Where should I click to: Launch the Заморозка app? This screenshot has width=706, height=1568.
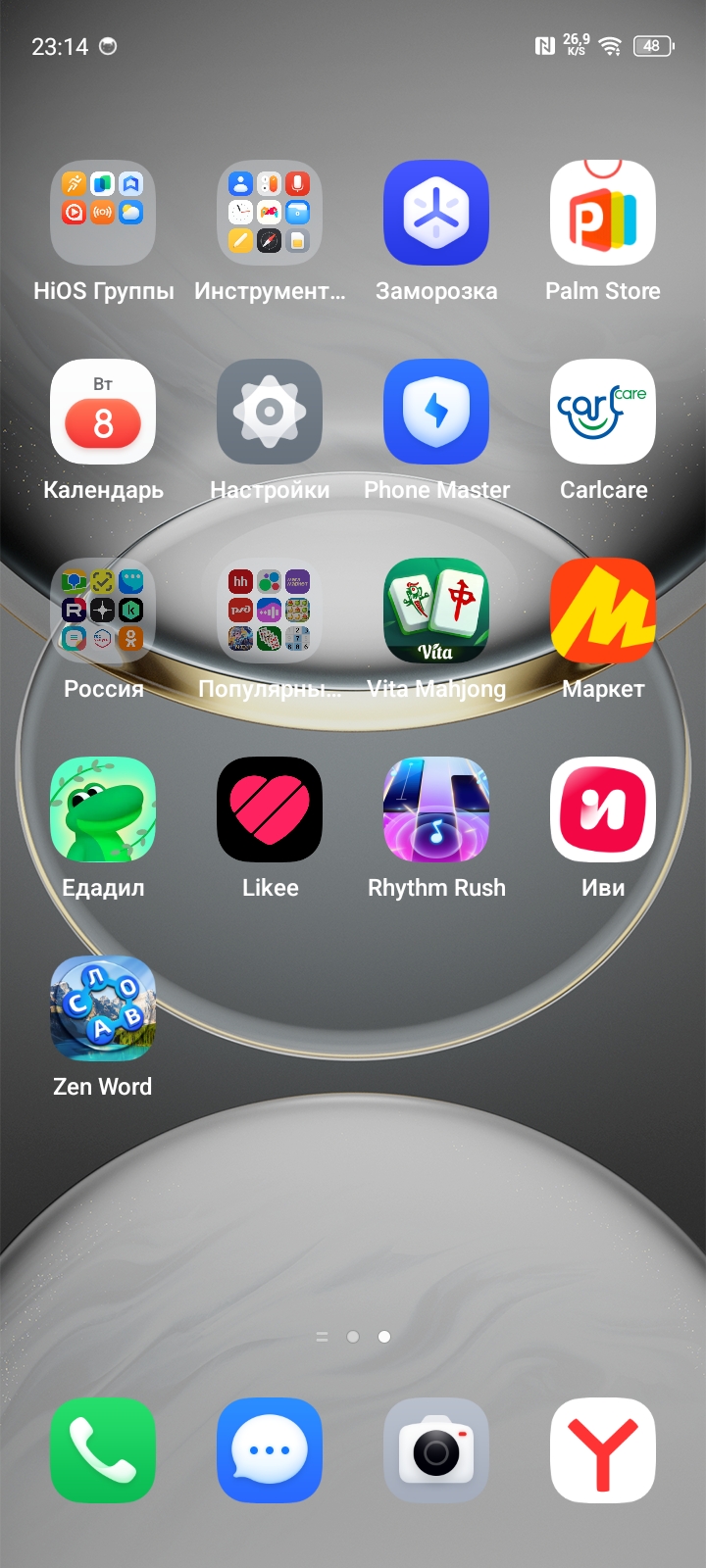(436, 213)
